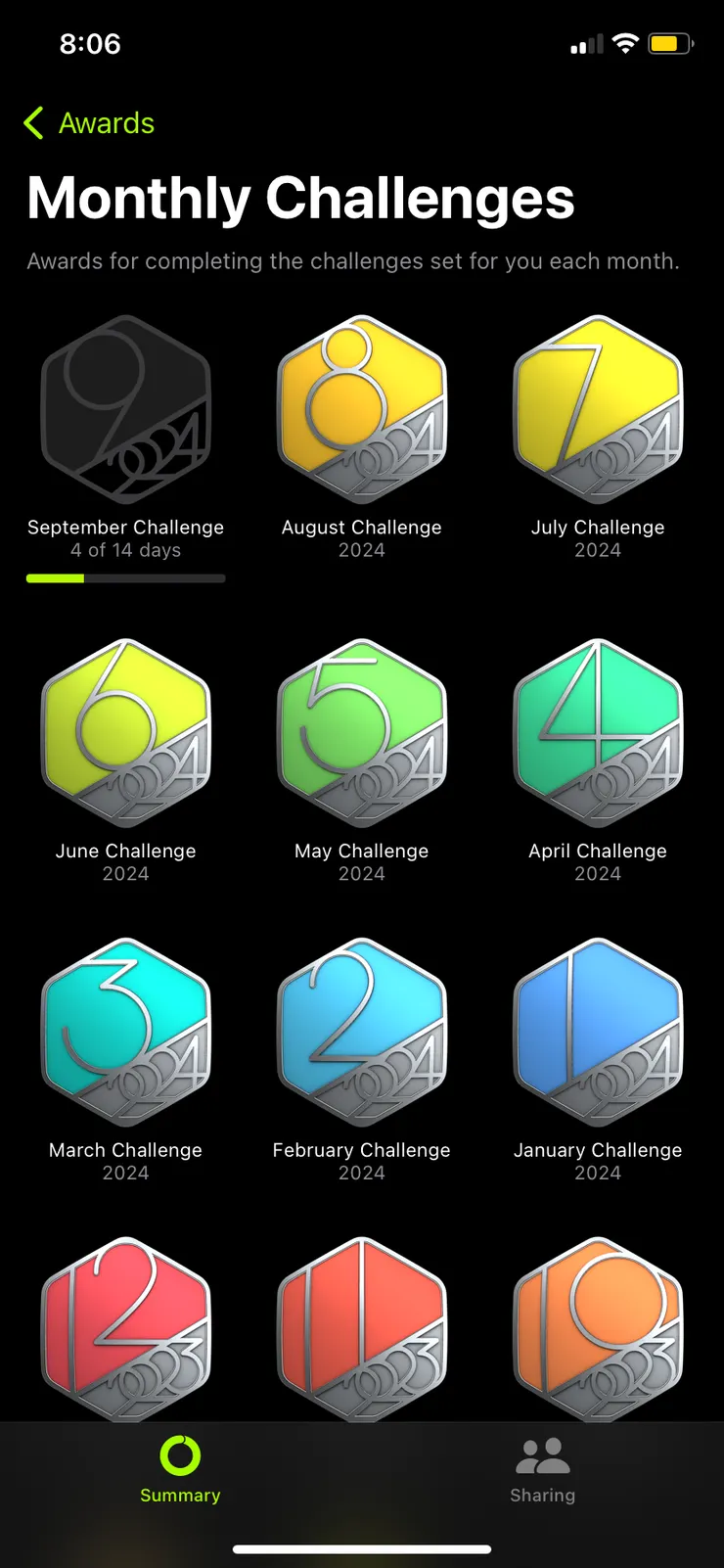View the January Challenge 2024 badge
Viewport: 724px width, 1568px height.
pyautogui.click(x=598, y=1034)
